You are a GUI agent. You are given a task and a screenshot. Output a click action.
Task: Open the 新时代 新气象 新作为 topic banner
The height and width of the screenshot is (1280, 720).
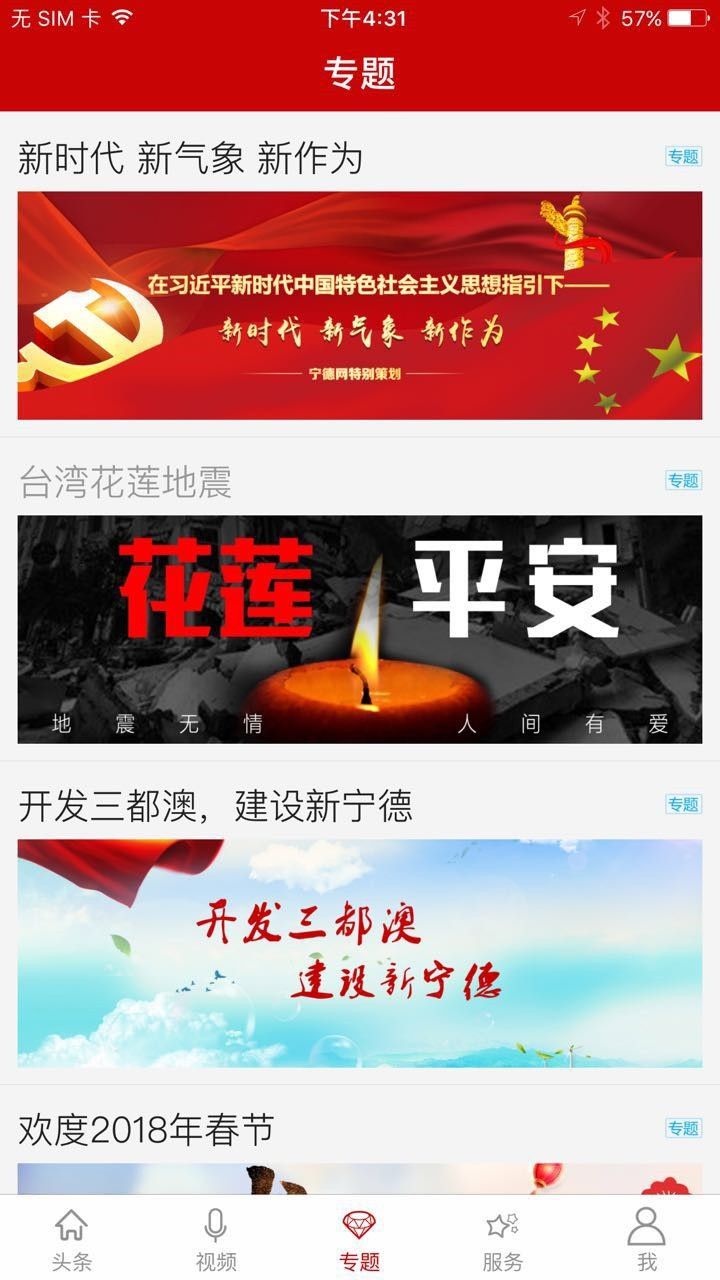(360, 305)
